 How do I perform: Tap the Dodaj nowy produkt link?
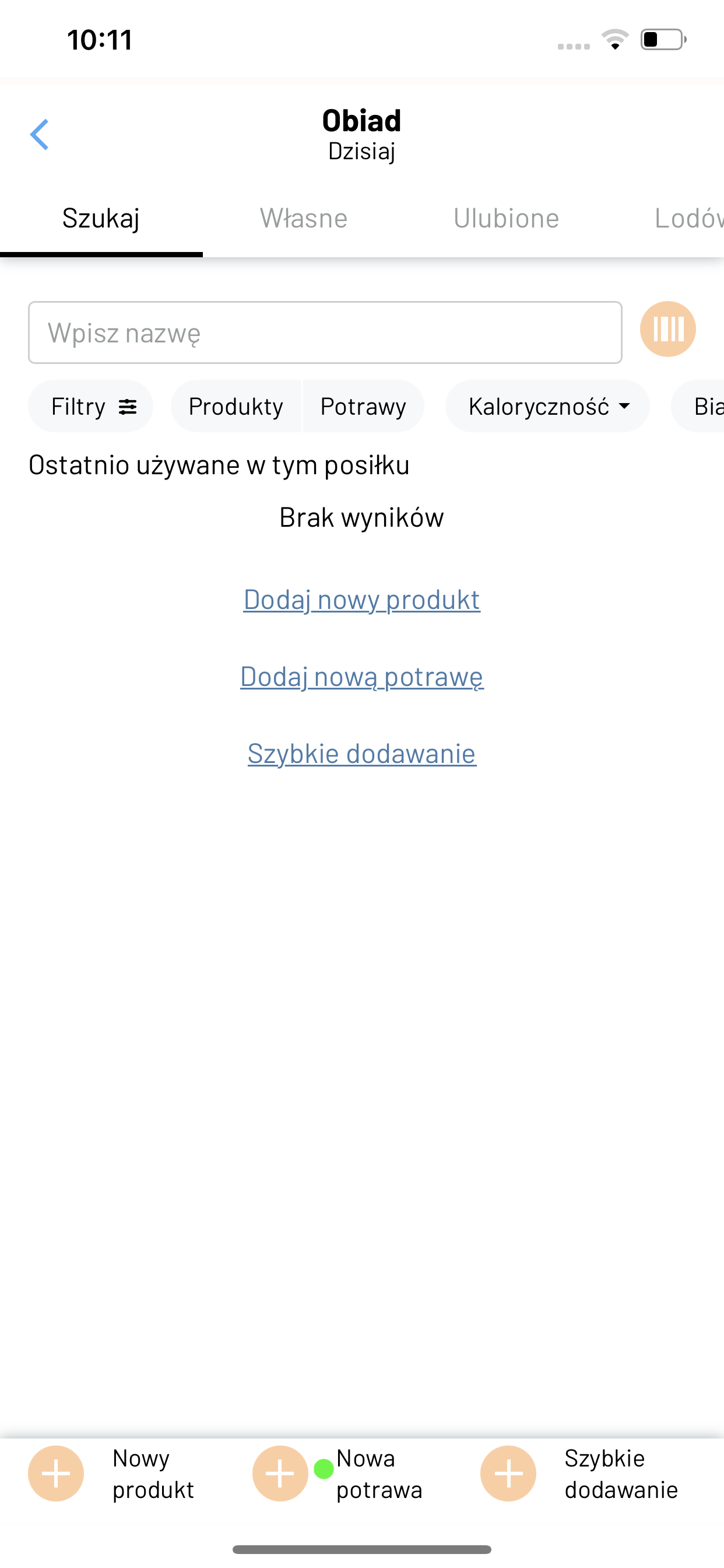coord(362,600)
